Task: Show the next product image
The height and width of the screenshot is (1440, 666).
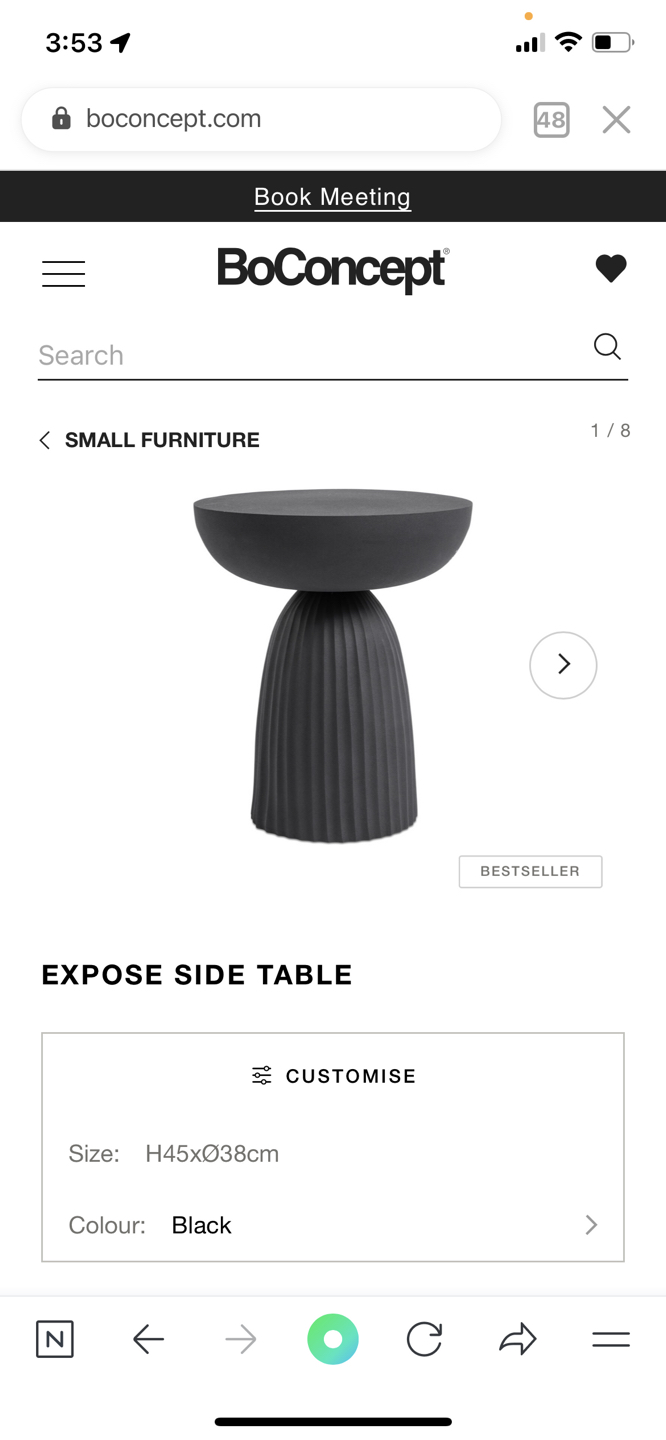Action: 563,664
